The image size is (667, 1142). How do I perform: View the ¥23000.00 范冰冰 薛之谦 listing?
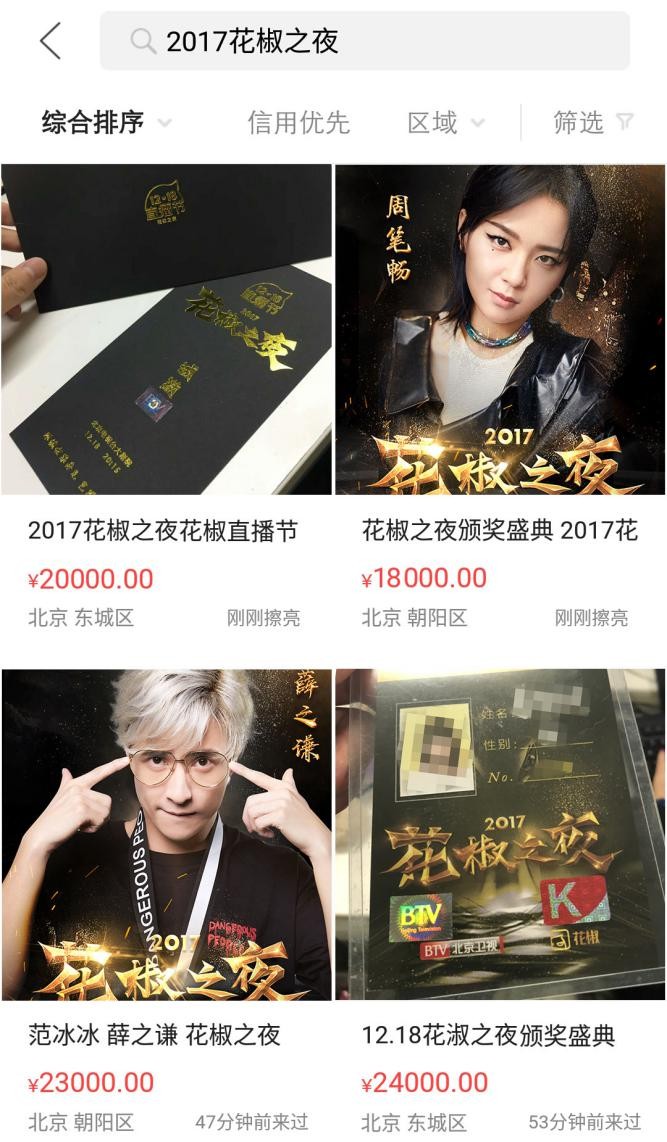tap(166, 835)
